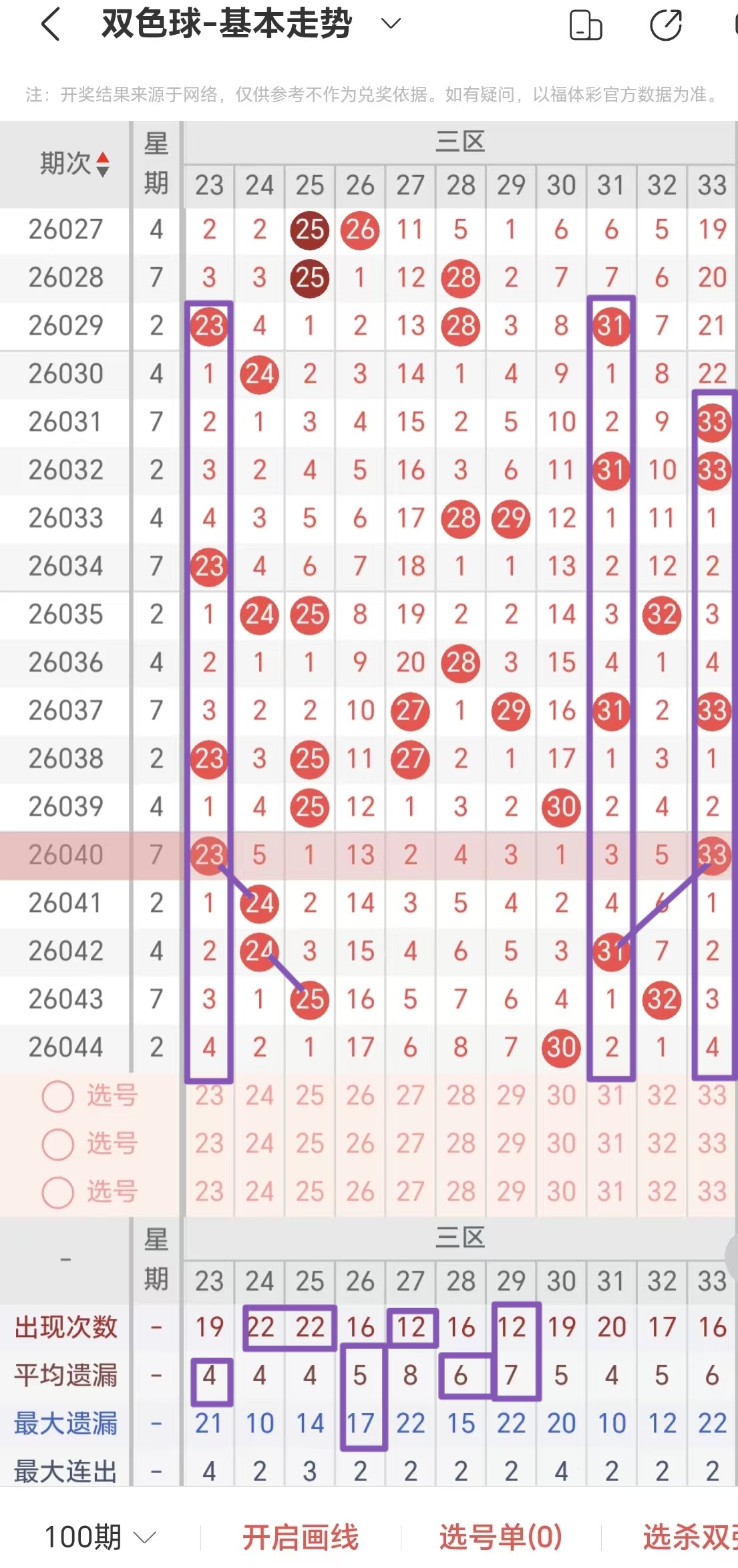Select the first 选号 radio circle

click(x=58, y=1096)
